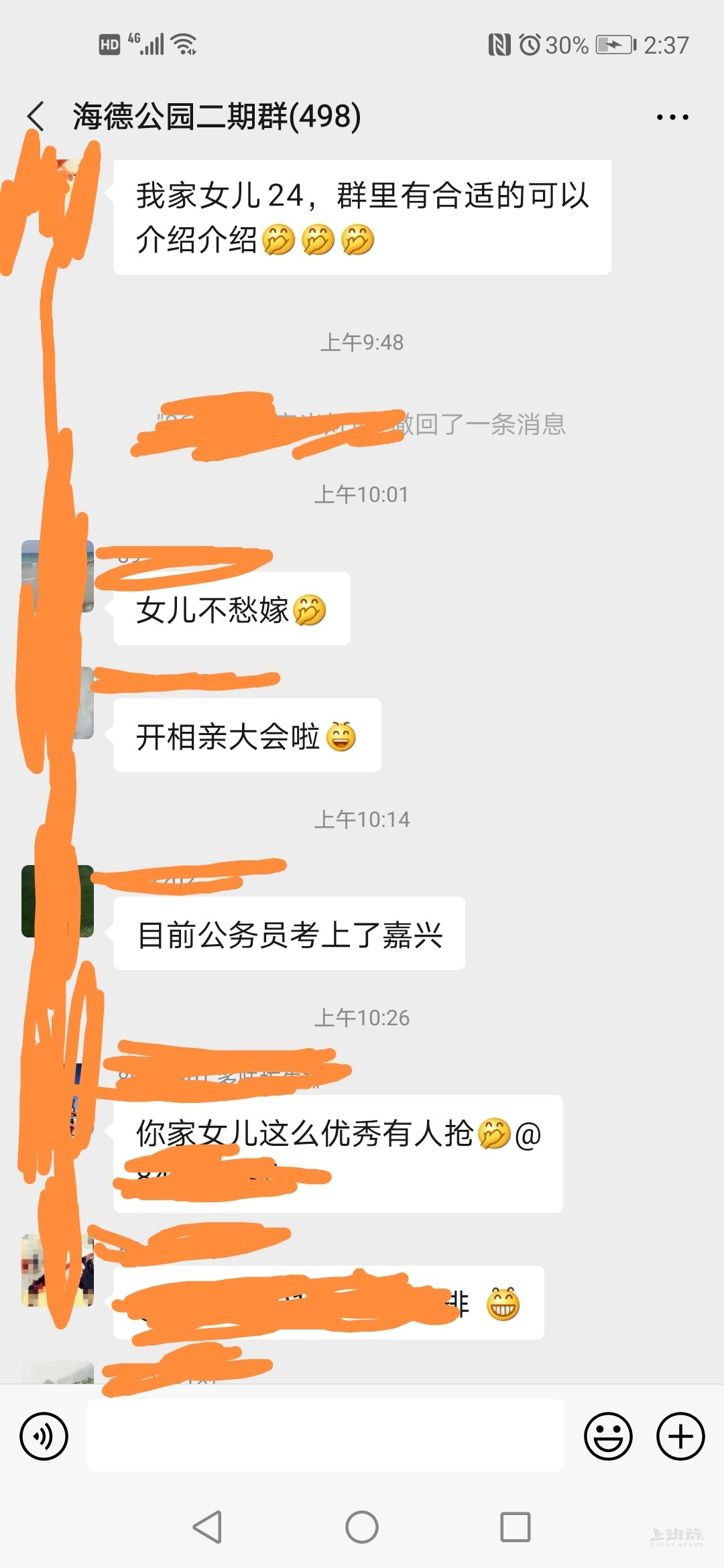The width and height of the screenshot is (724, 1568).
Task: Open the system recent apps view
Action: click(x=515, y=1527)
